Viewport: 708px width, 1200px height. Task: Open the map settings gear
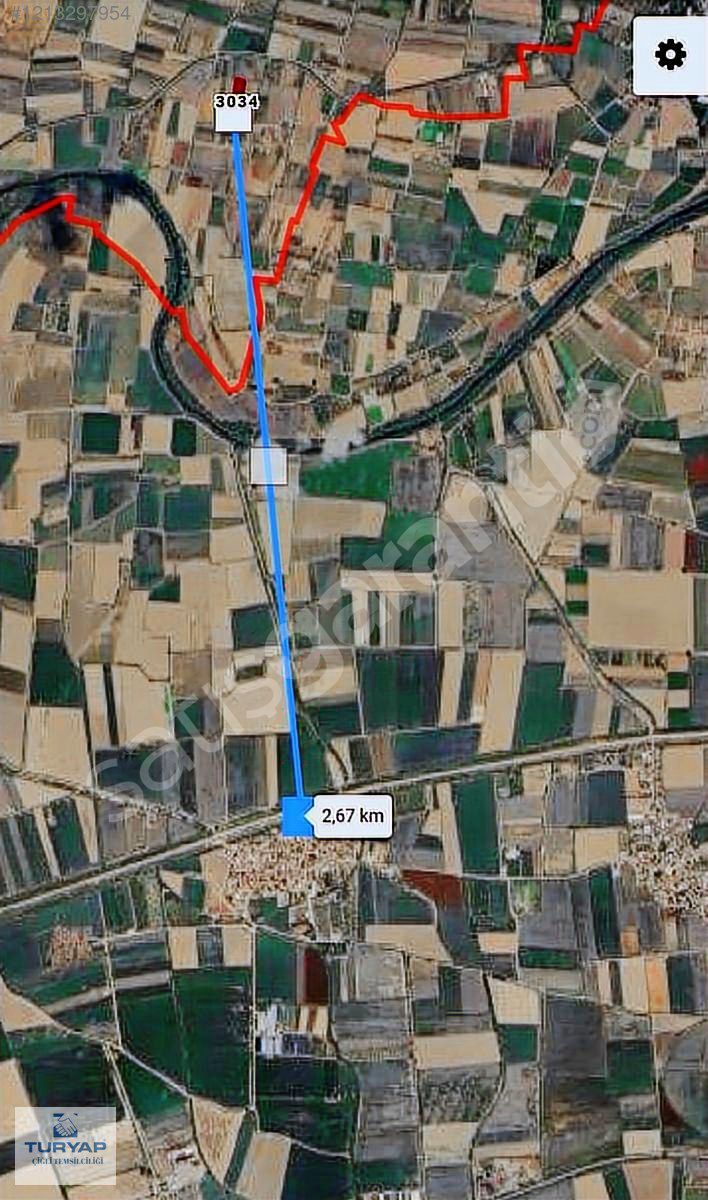click(x=670, y=55)
